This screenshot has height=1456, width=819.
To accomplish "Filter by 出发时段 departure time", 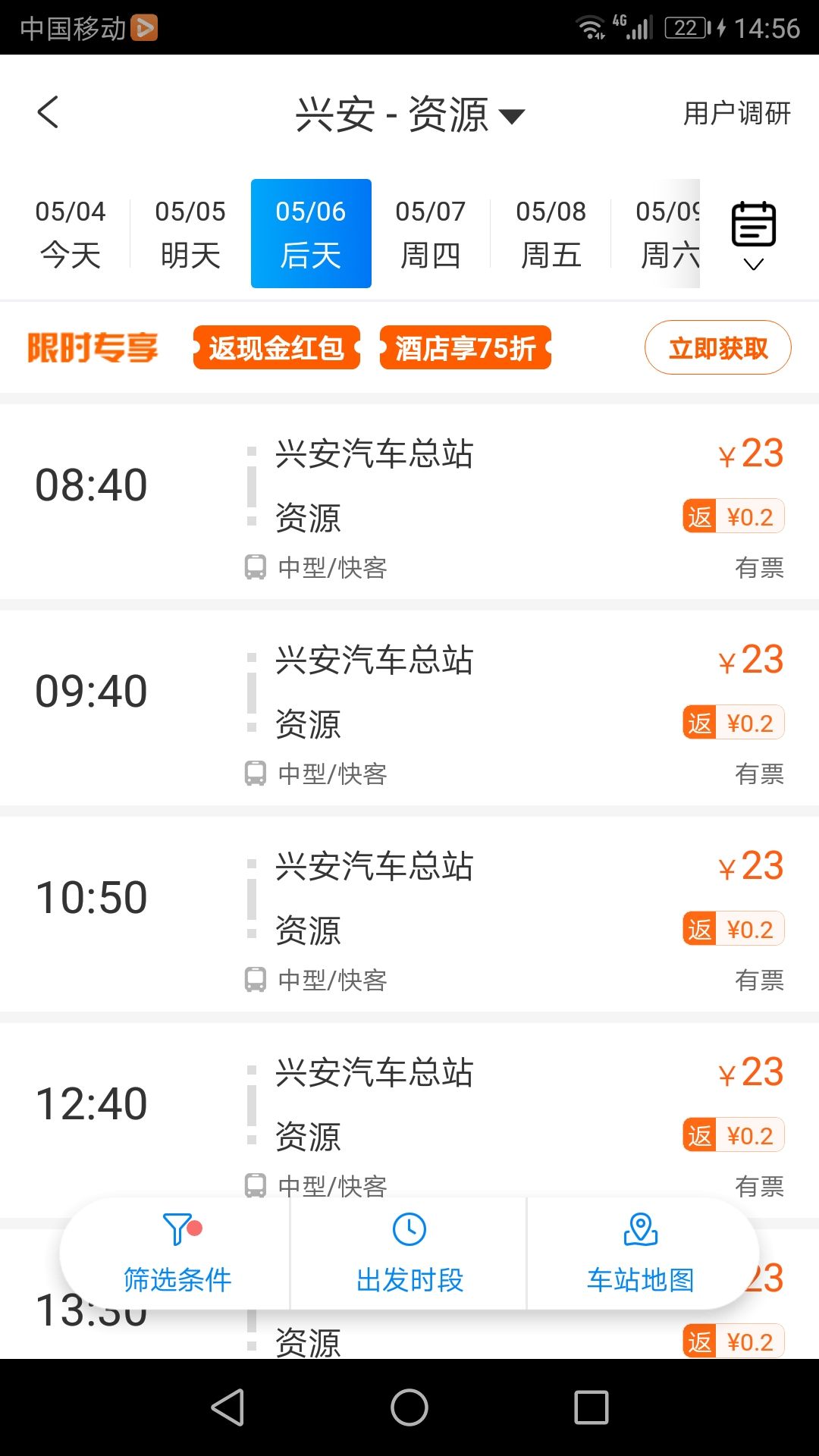I will coord(409,1254).
